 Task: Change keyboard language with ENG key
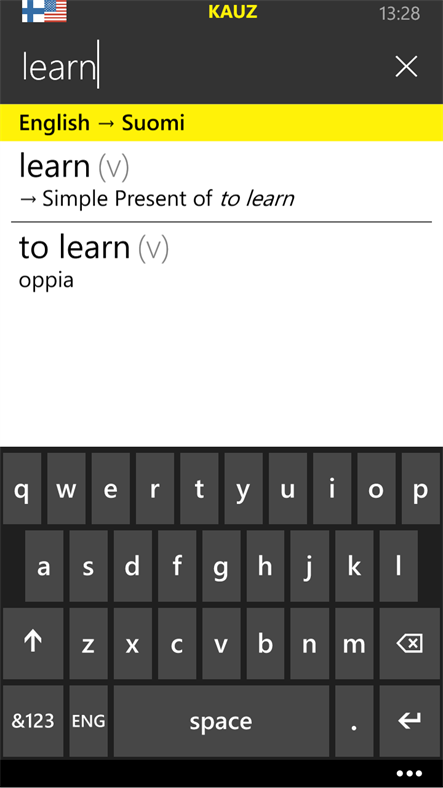coord(88,721)
